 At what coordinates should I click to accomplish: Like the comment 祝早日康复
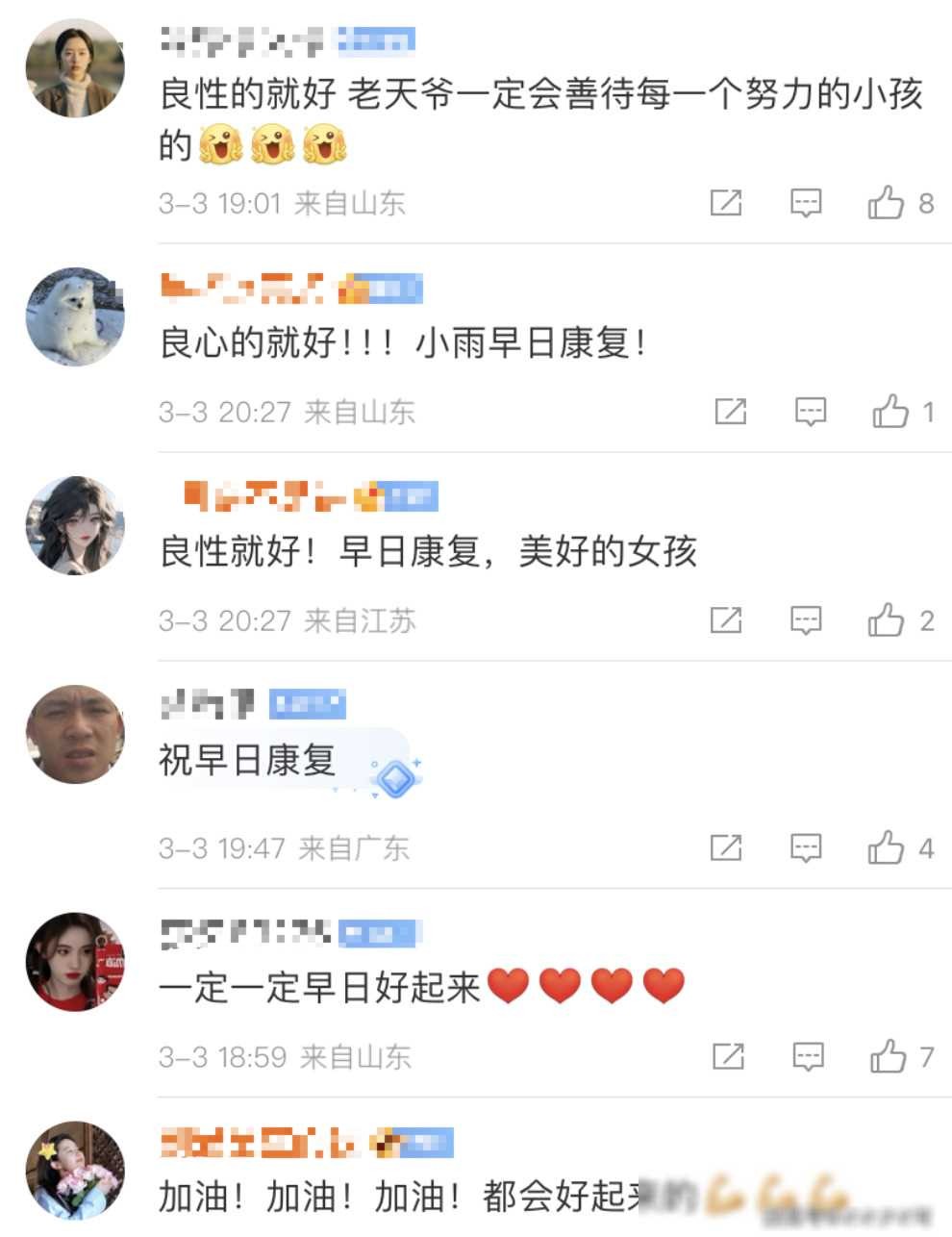tap(886, 848)
